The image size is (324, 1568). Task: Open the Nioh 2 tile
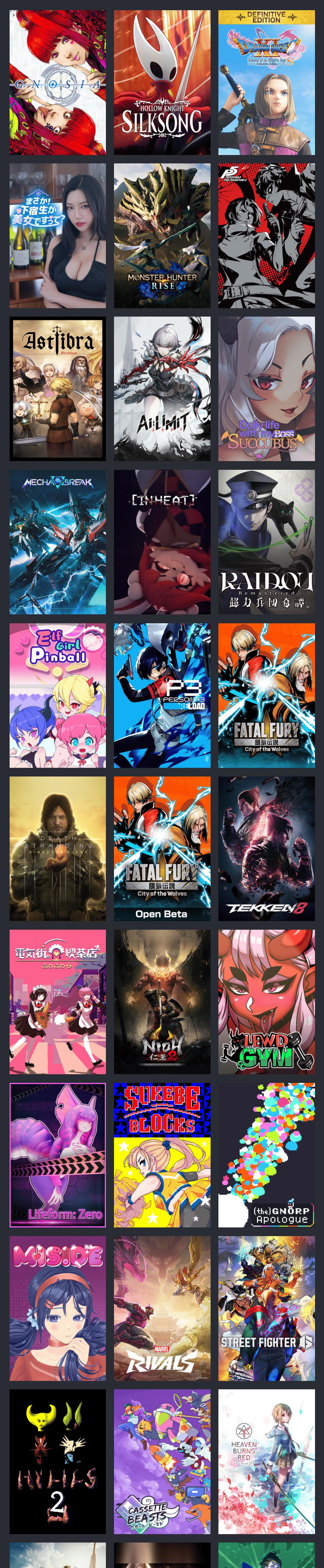pyautogui.click(x=162, y=1001)
